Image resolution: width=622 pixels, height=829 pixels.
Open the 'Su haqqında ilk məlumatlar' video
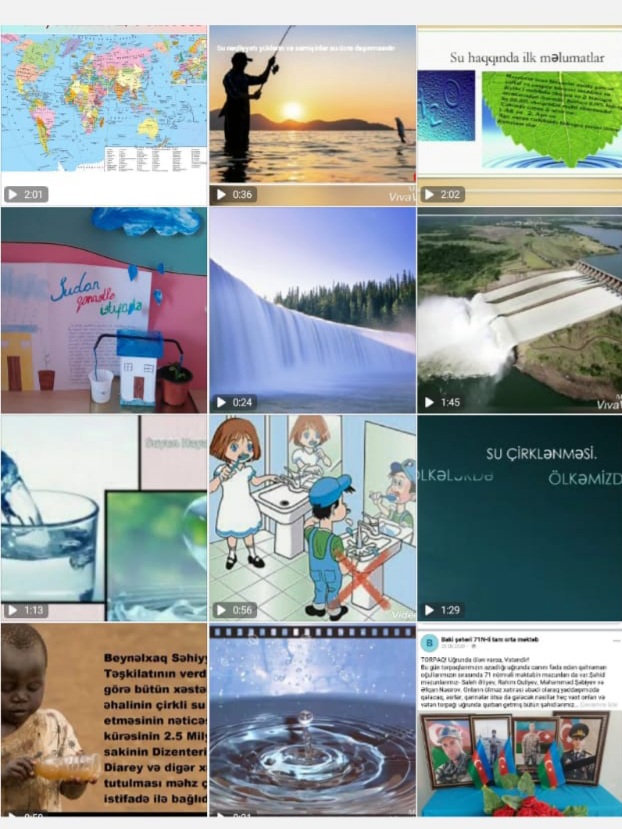click(519, 115)
